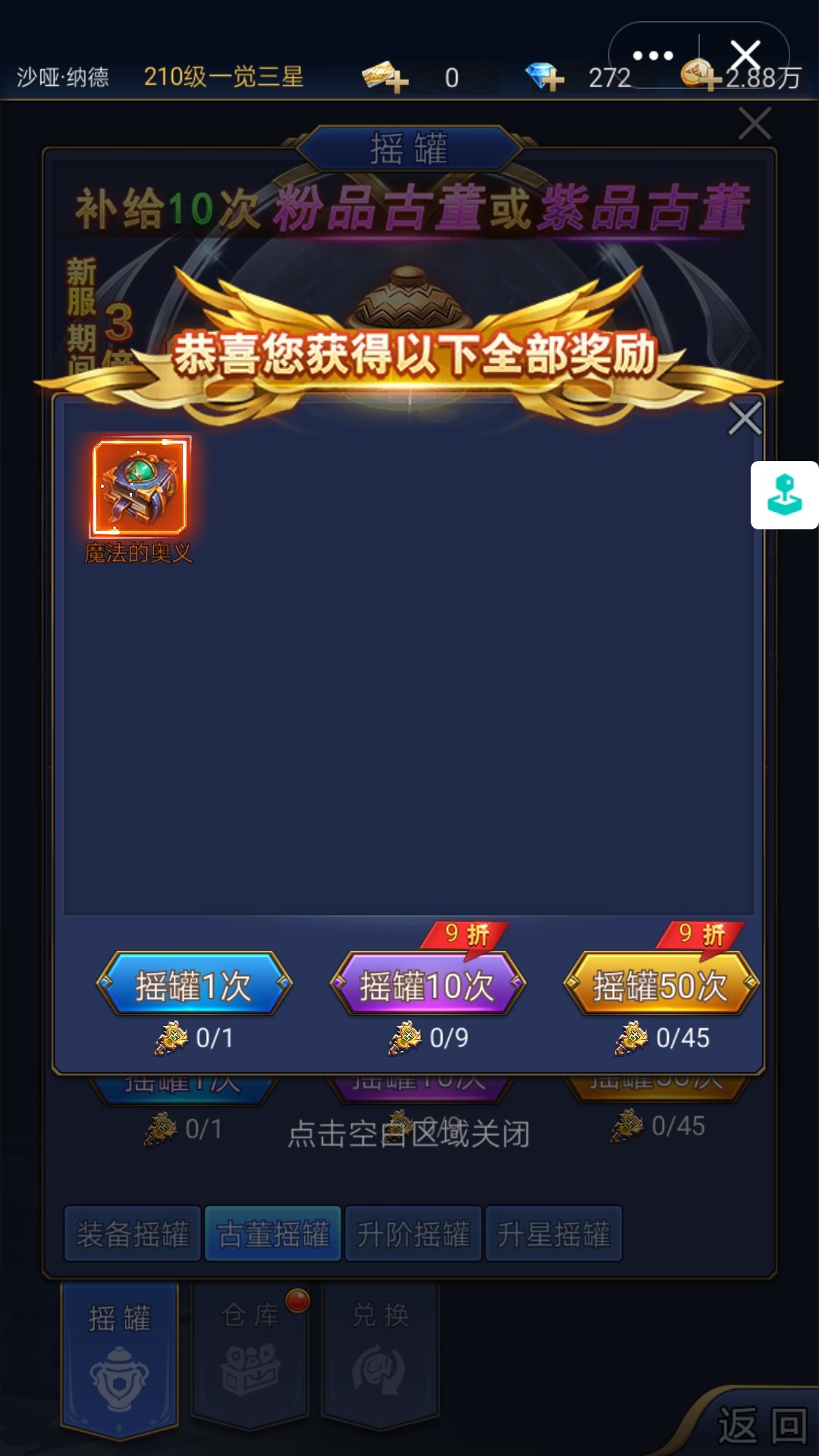The width and height of the screenshot is (819, 1456).
Task: Tap 摇罐50次 button
Action: [x=660, y=984]
